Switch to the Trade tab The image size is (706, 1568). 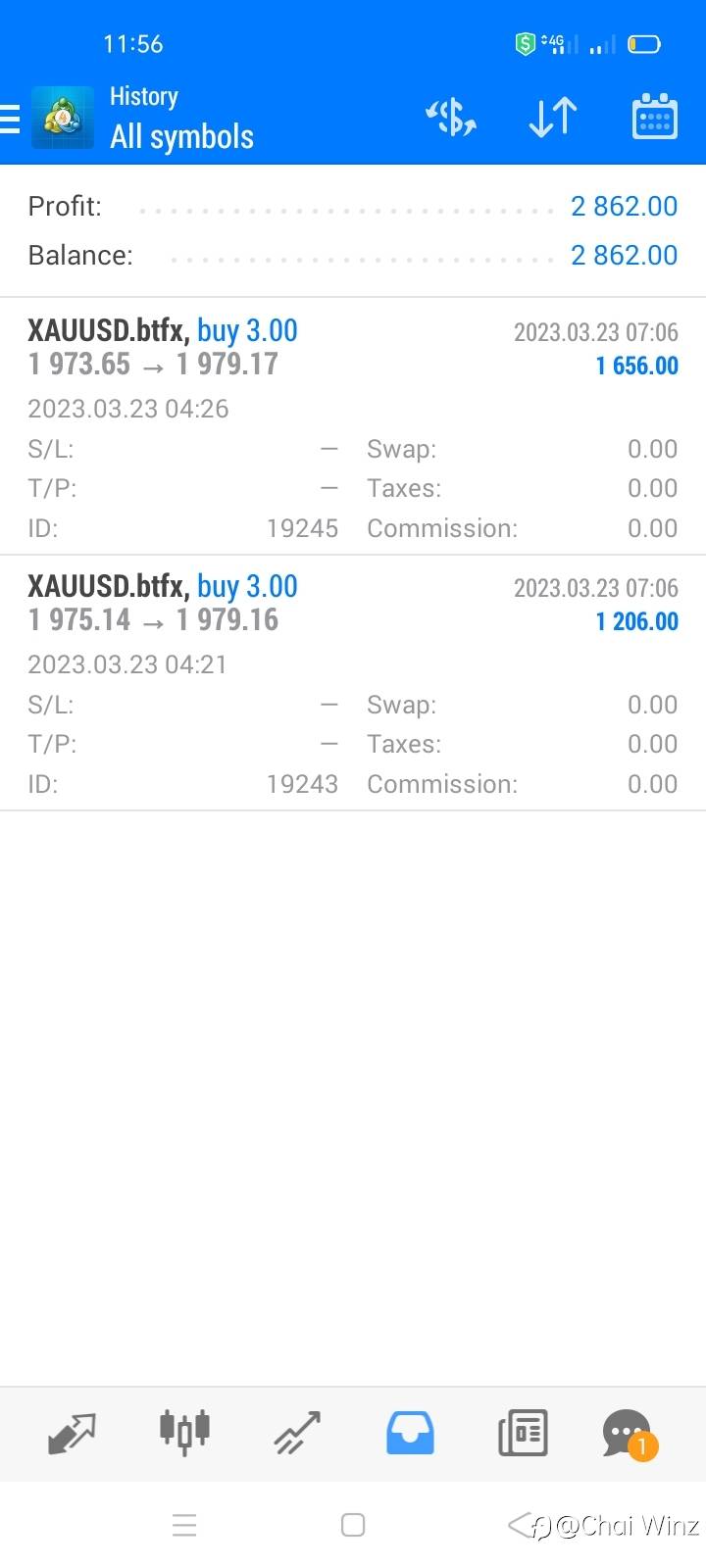pyautogui.click(x=297, y=1434)
